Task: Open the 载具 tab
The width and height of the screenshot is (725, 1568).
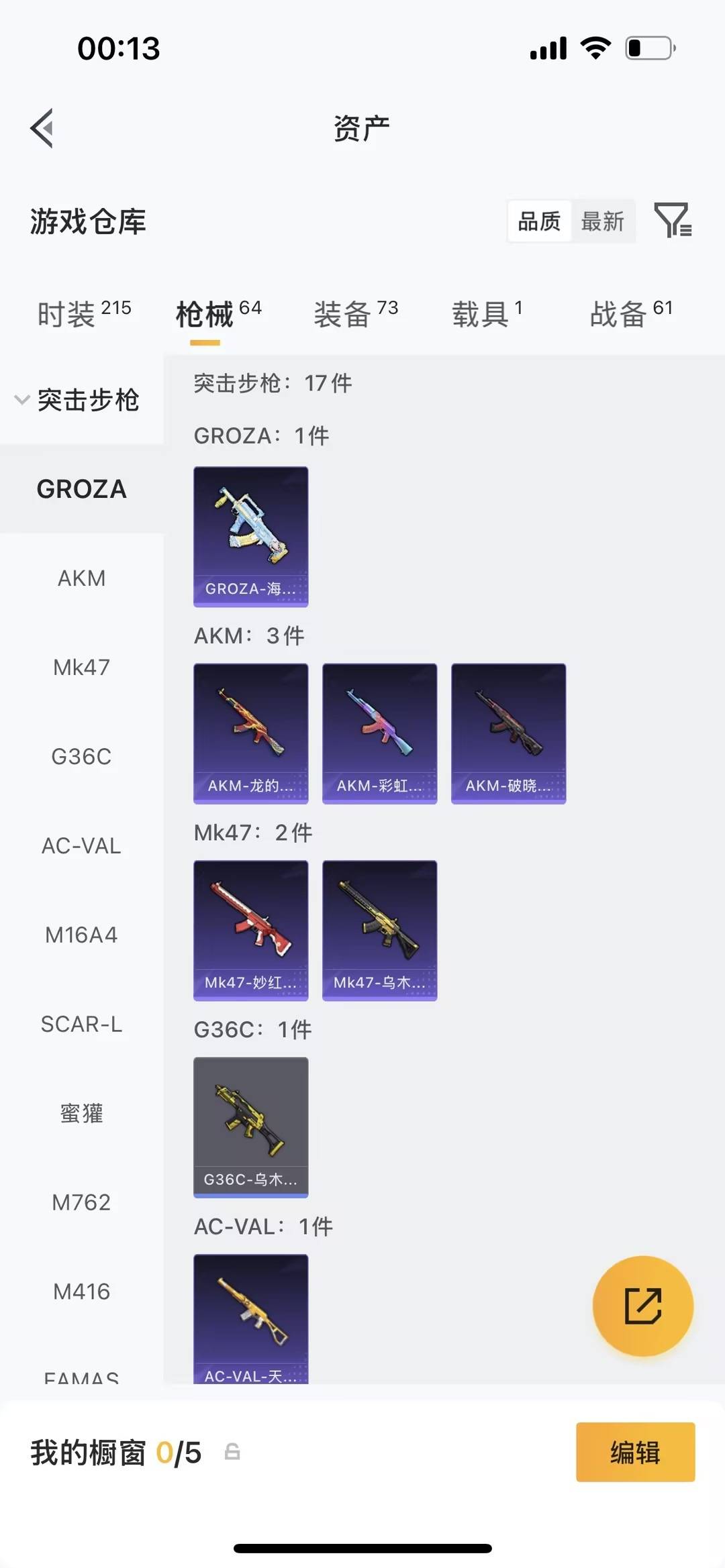Action: 487,314
